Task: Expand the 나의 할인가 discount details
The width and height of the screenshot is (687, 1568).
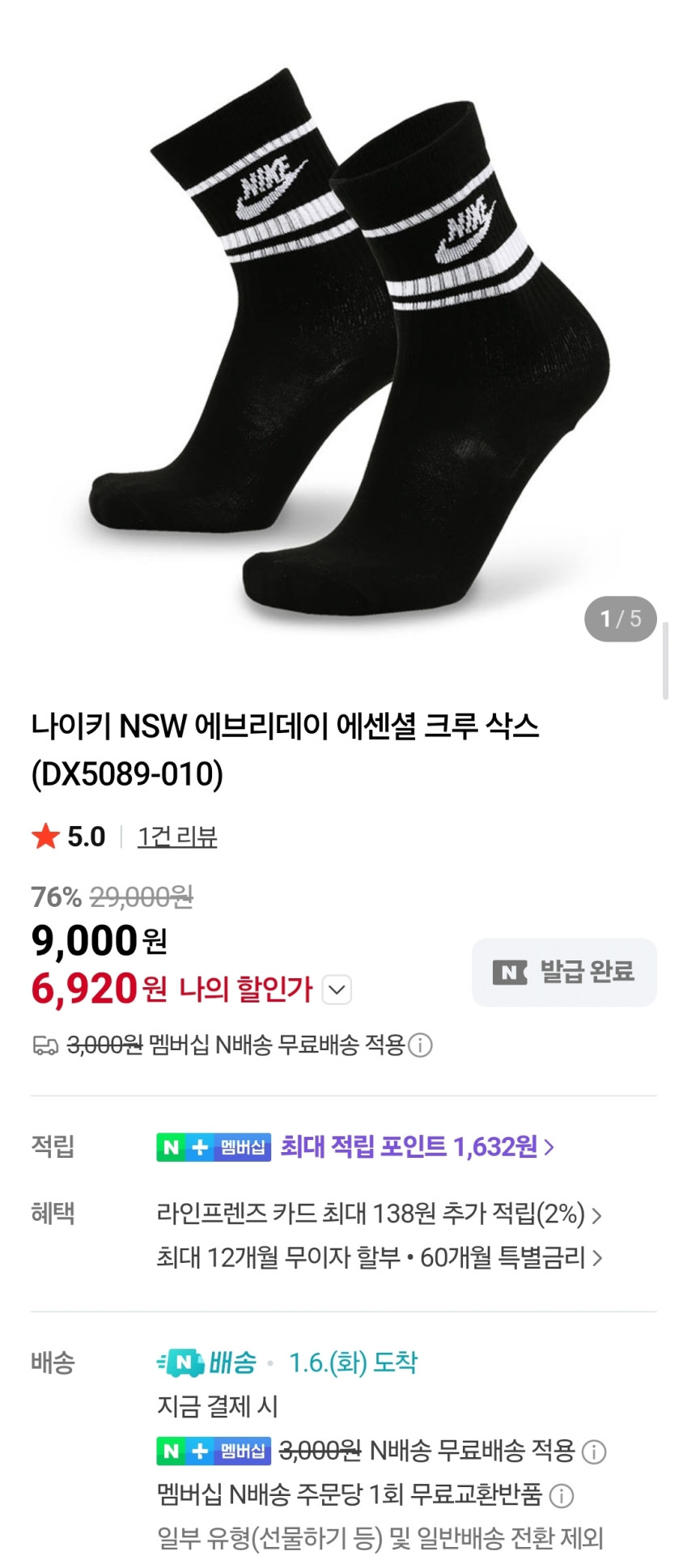Action: [x=337, y=990]
